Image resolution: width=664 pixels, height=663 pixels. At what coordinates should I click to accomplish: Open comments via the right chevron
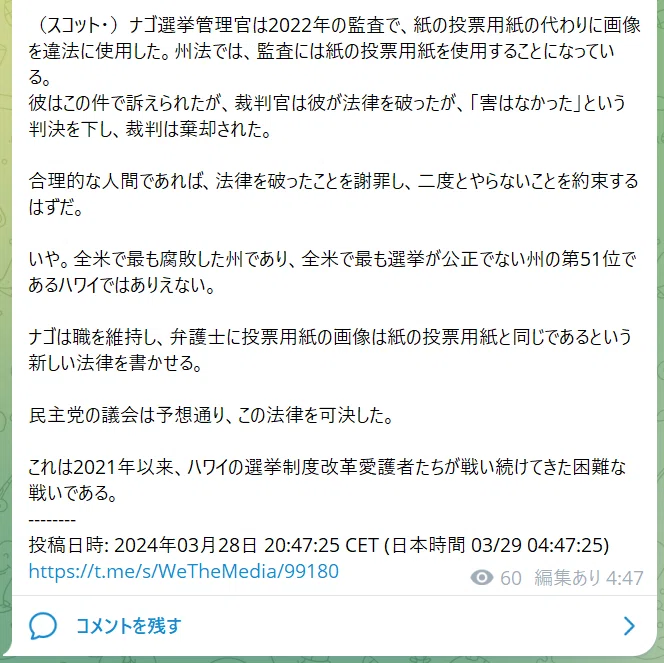[629, 626]
